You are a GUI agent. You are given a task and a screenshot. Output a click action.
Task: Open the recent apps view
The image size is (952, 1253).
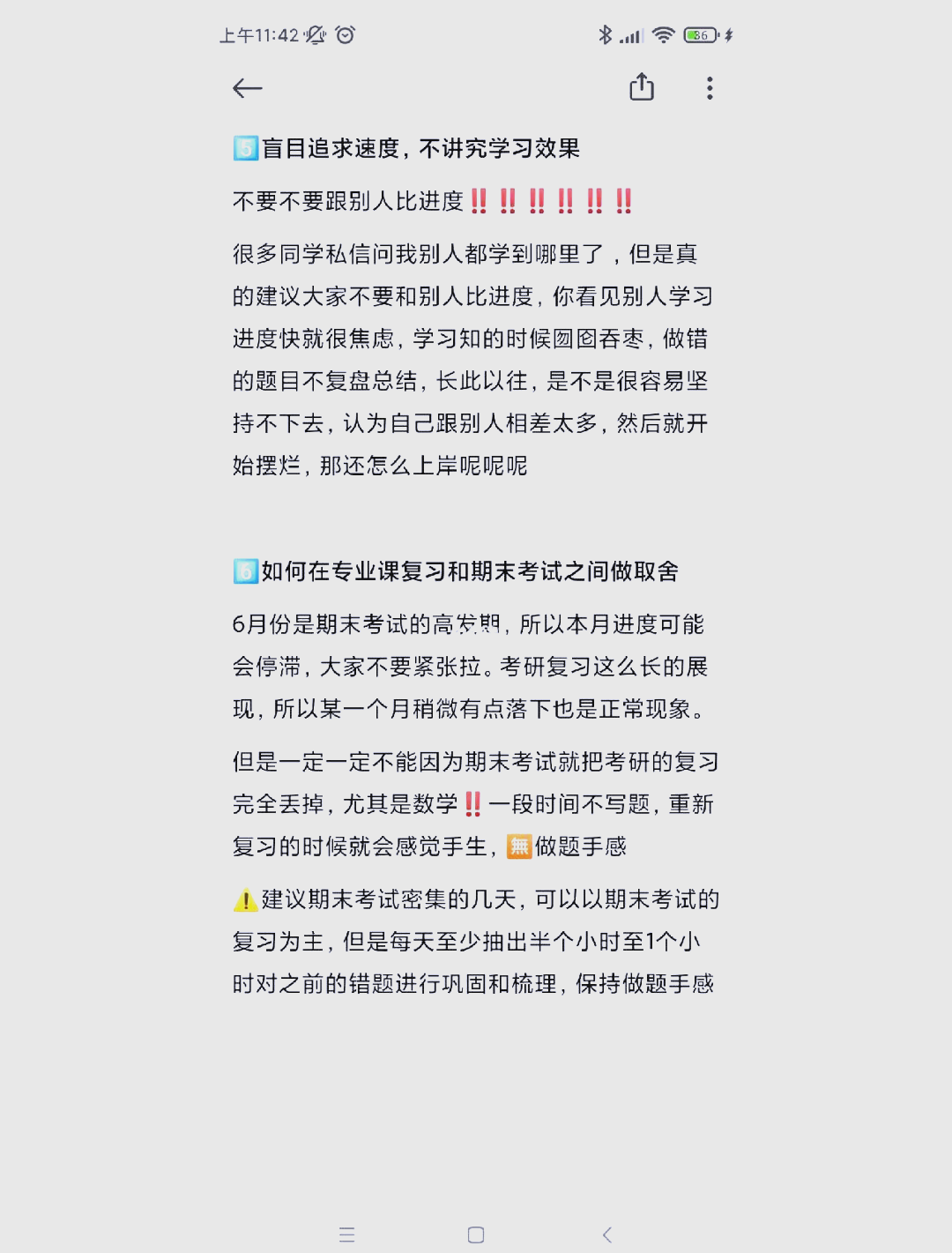(x=346, y=1234)
